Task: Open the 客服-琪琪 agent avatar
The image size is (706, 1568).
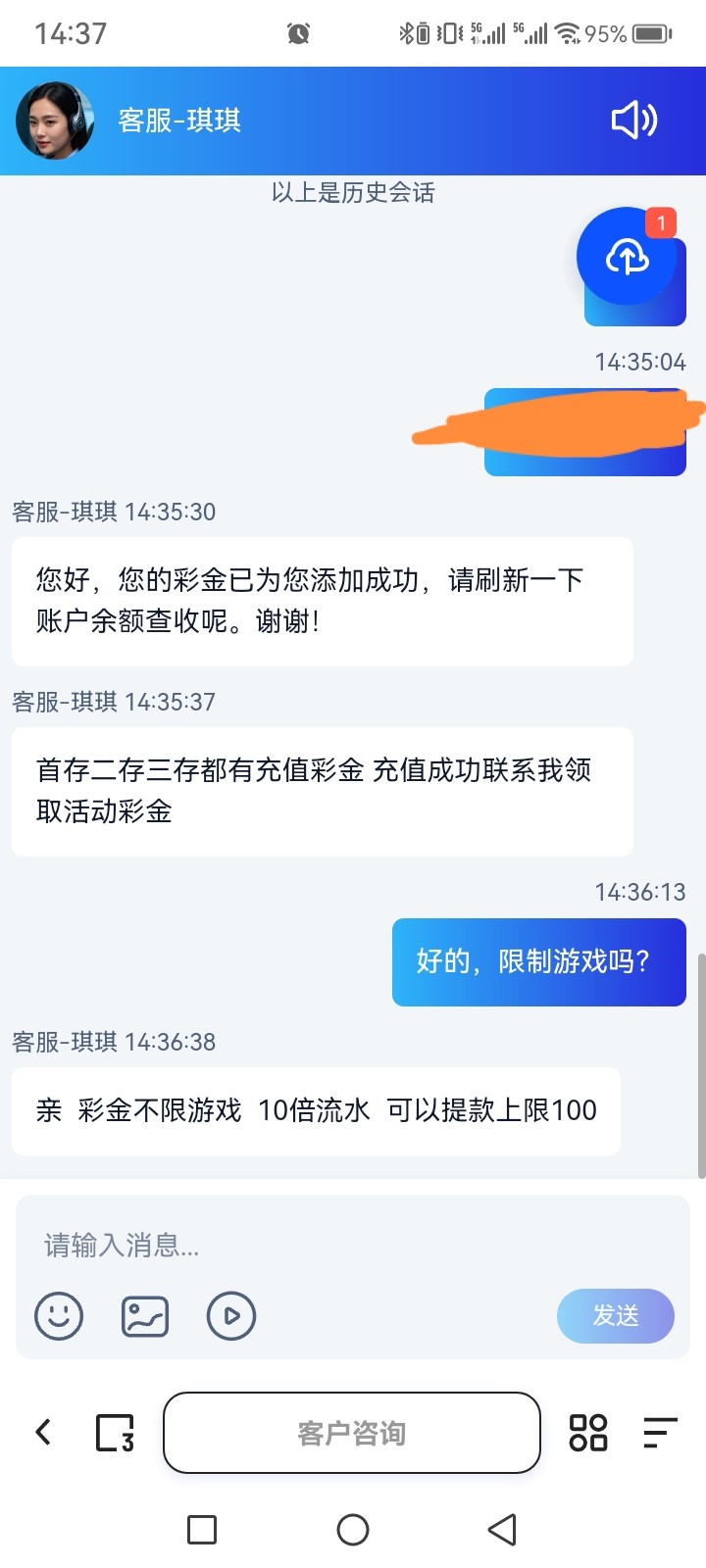Action: [x=55, y=121]
